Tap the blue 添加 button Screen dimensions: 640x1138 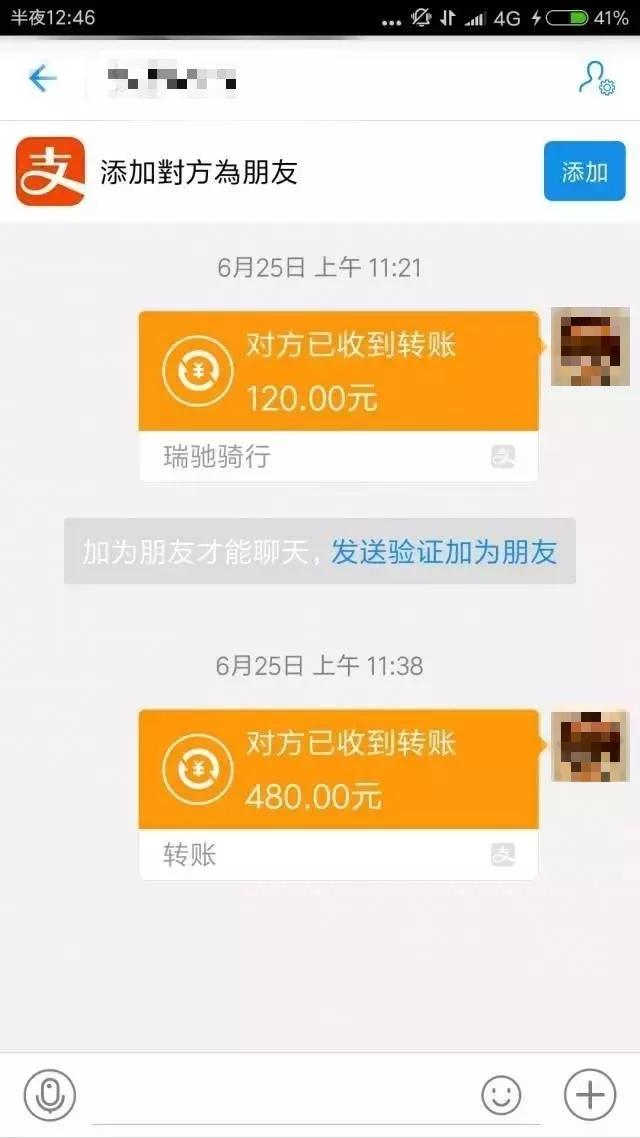(584, 171)
